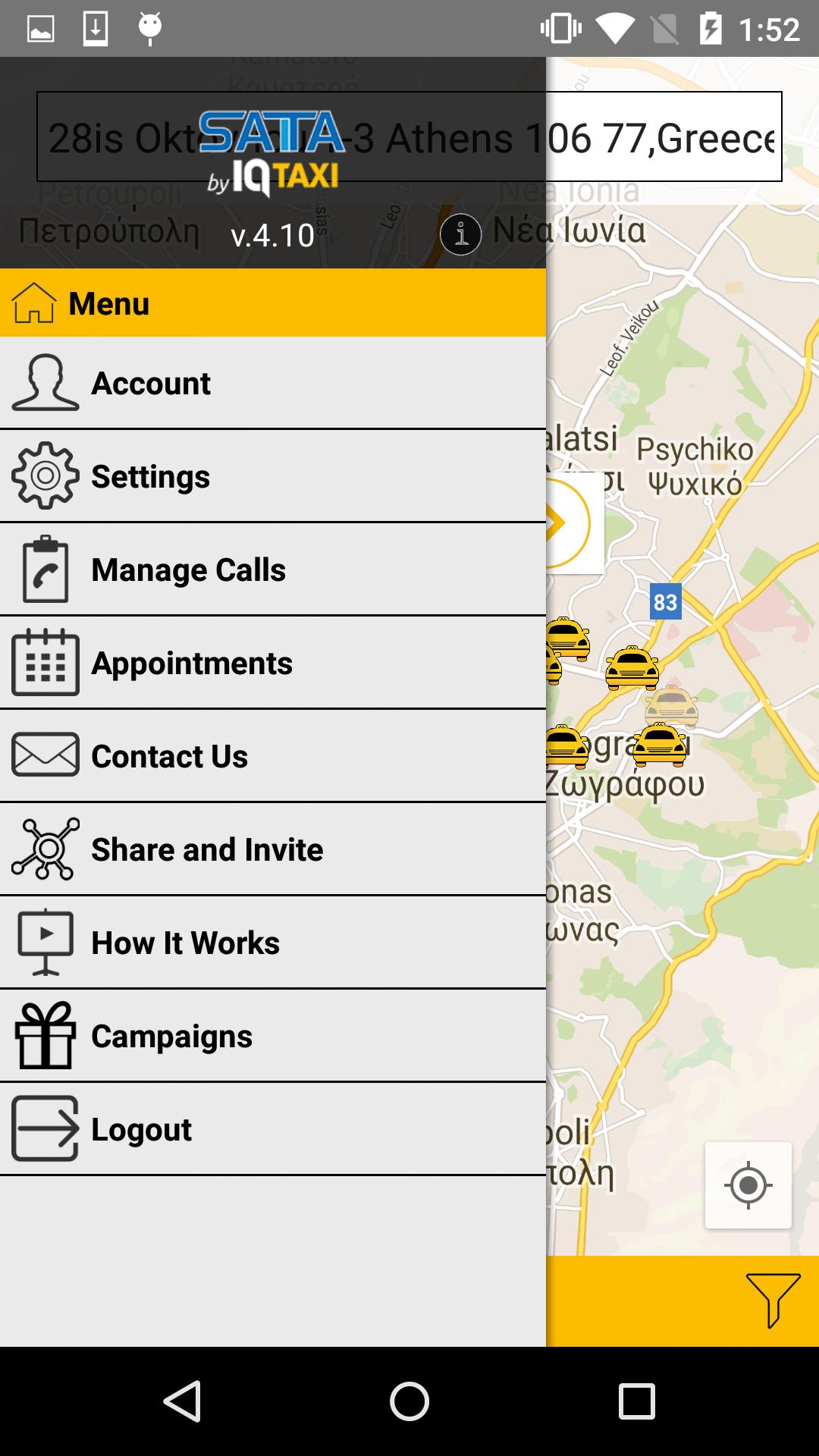This screenshot has width=819, height=1456.
Task: Open Share and Invite
Action: click(273, 849)
